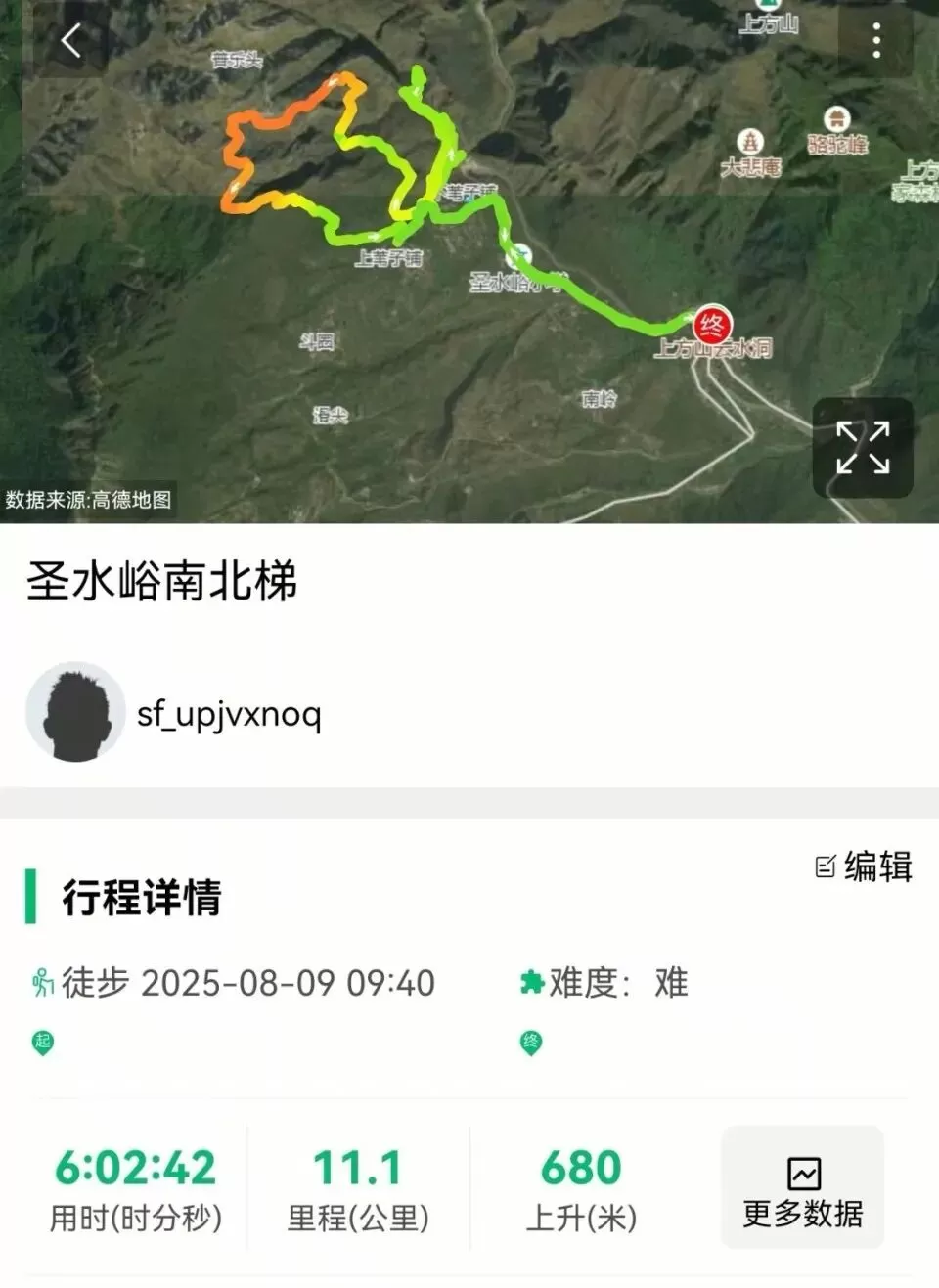Tap the back arrow on the map
Image resolution: width=939 pixels, height=1288 pixels.
68,41
